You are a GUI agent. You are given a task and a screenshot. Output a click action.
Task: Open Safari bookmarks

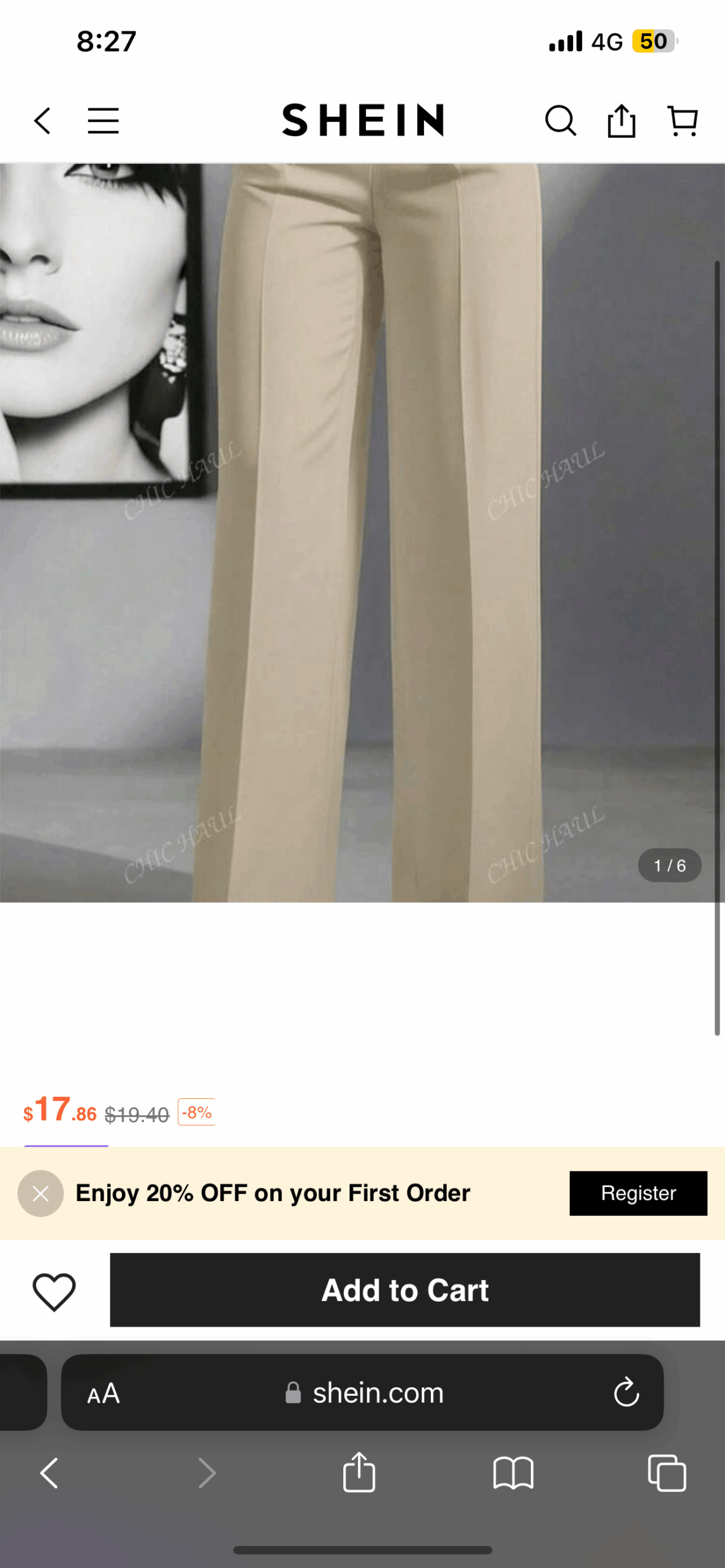pos(513,1473)
